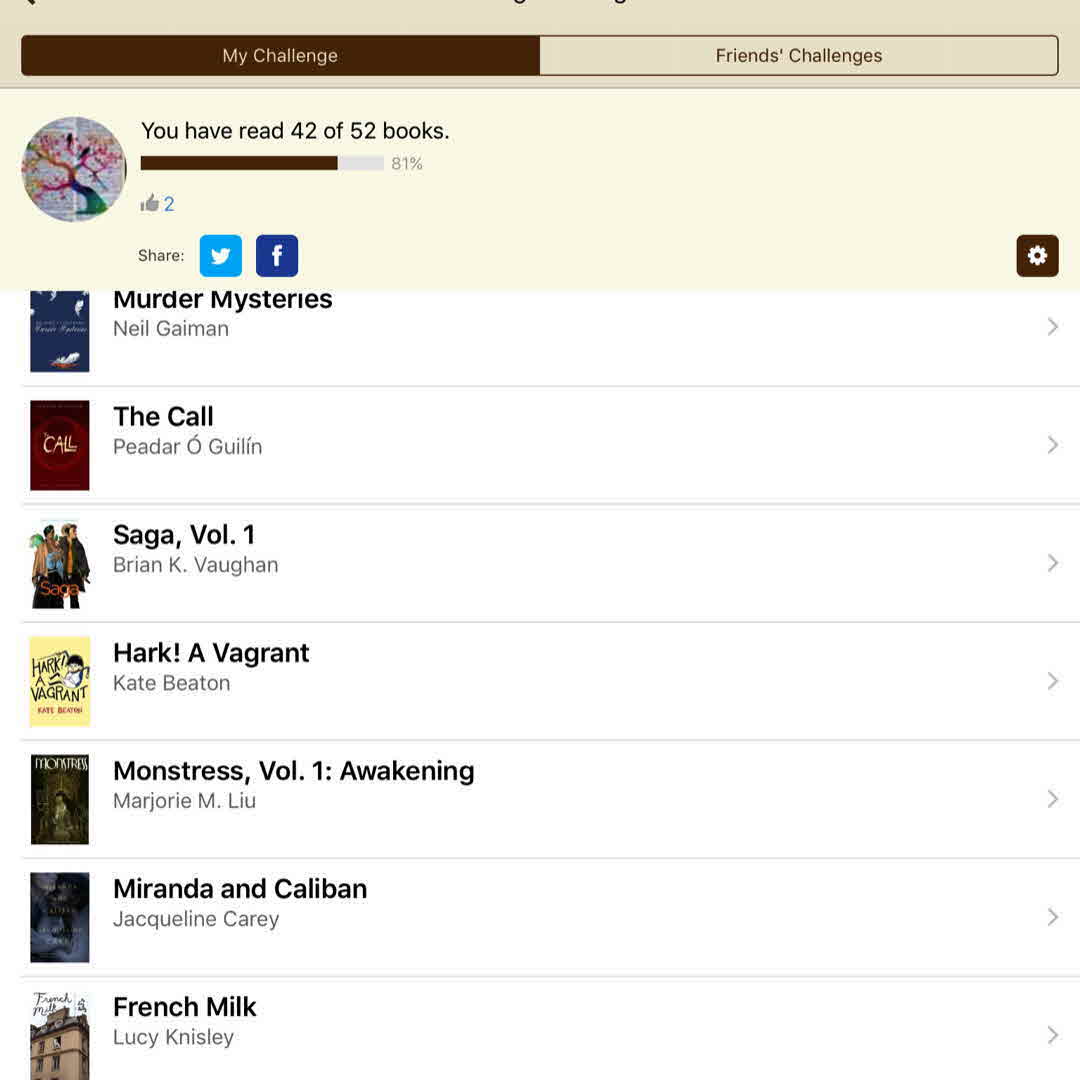Share the challenge on Twitter
The image size is (1080, 1080).
click(x=221, y=256)
